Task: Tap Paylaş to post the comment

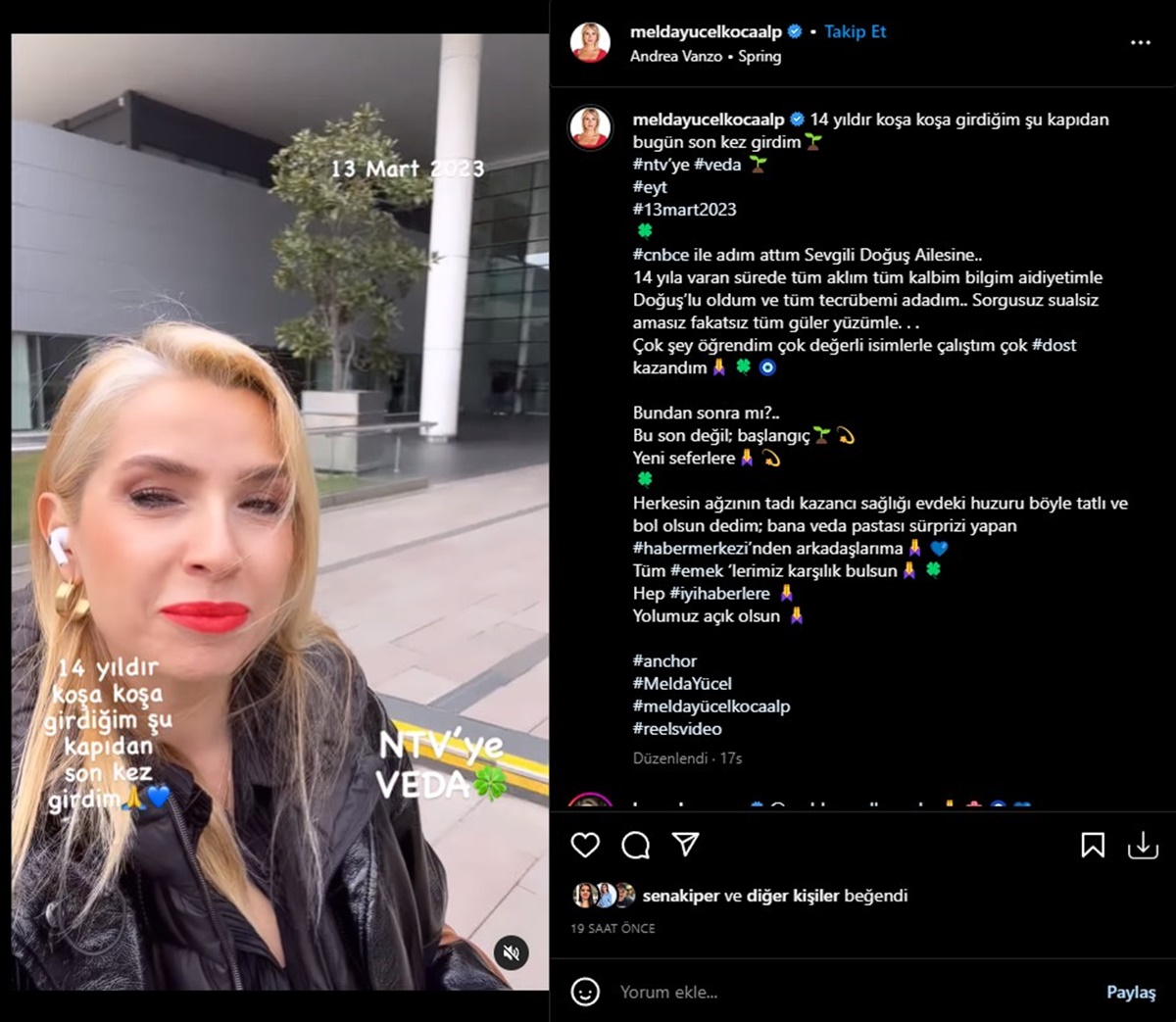Action: point(1131,993)
